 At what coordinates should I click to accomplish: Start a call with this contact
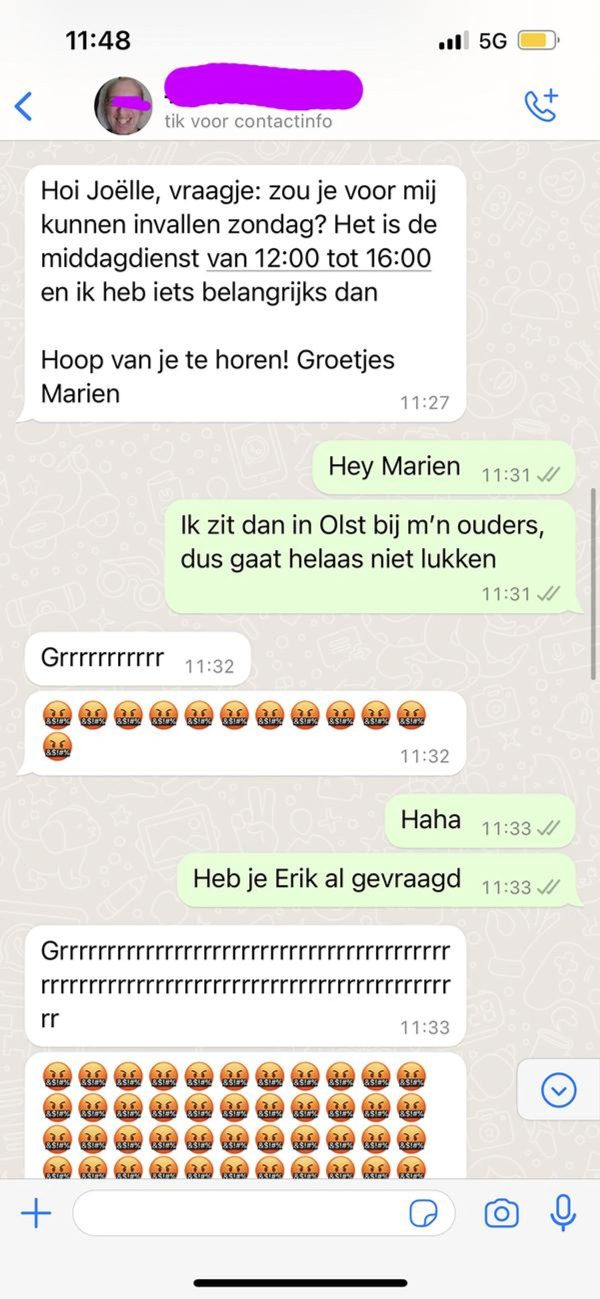(543, 105)
